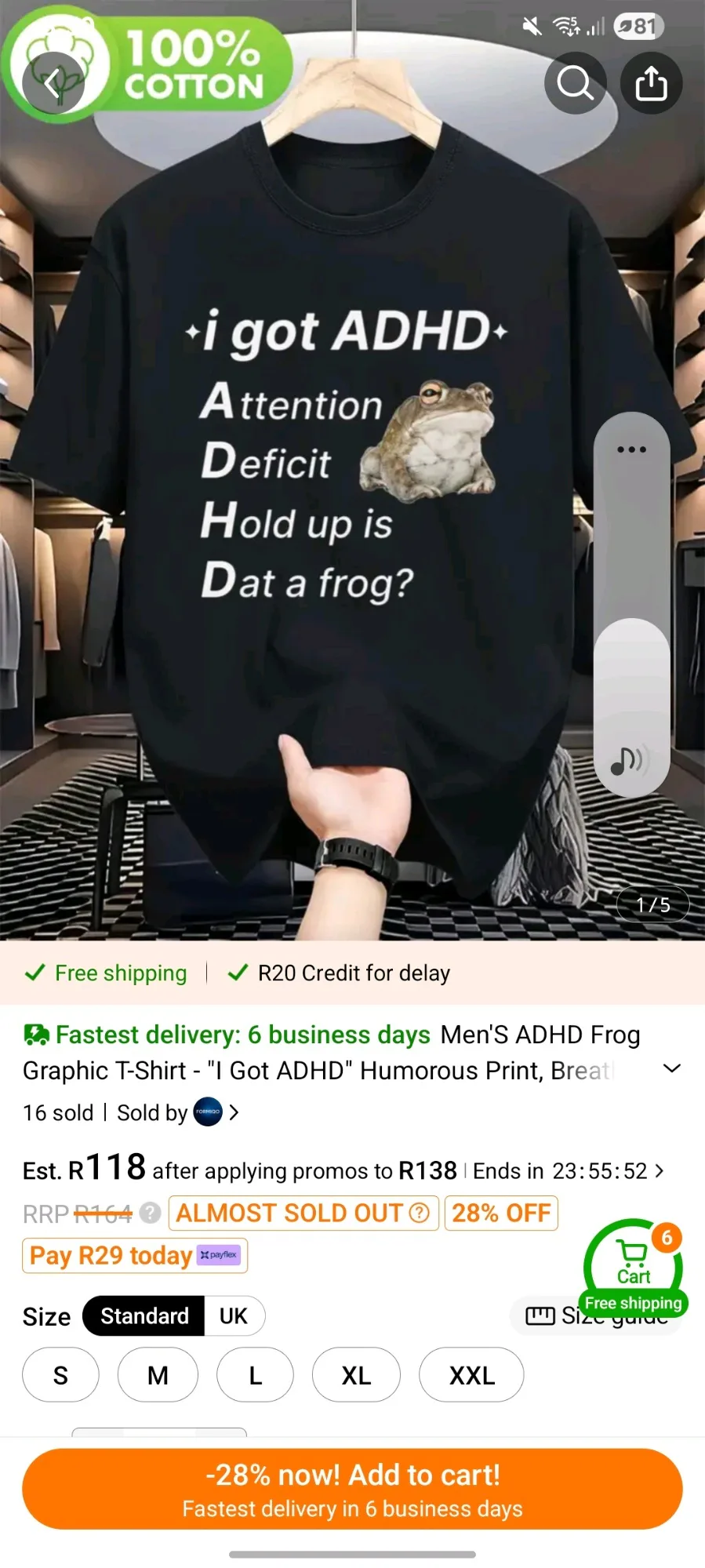Open the cart with 6 items

[x=632, y=1258]
